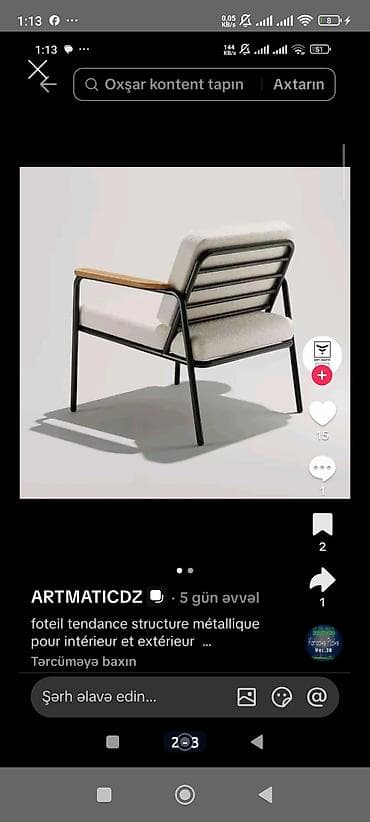Viewport: 370px width, 822px height.
Task: Attach a picture to the comment
Action: coord(246,697)
